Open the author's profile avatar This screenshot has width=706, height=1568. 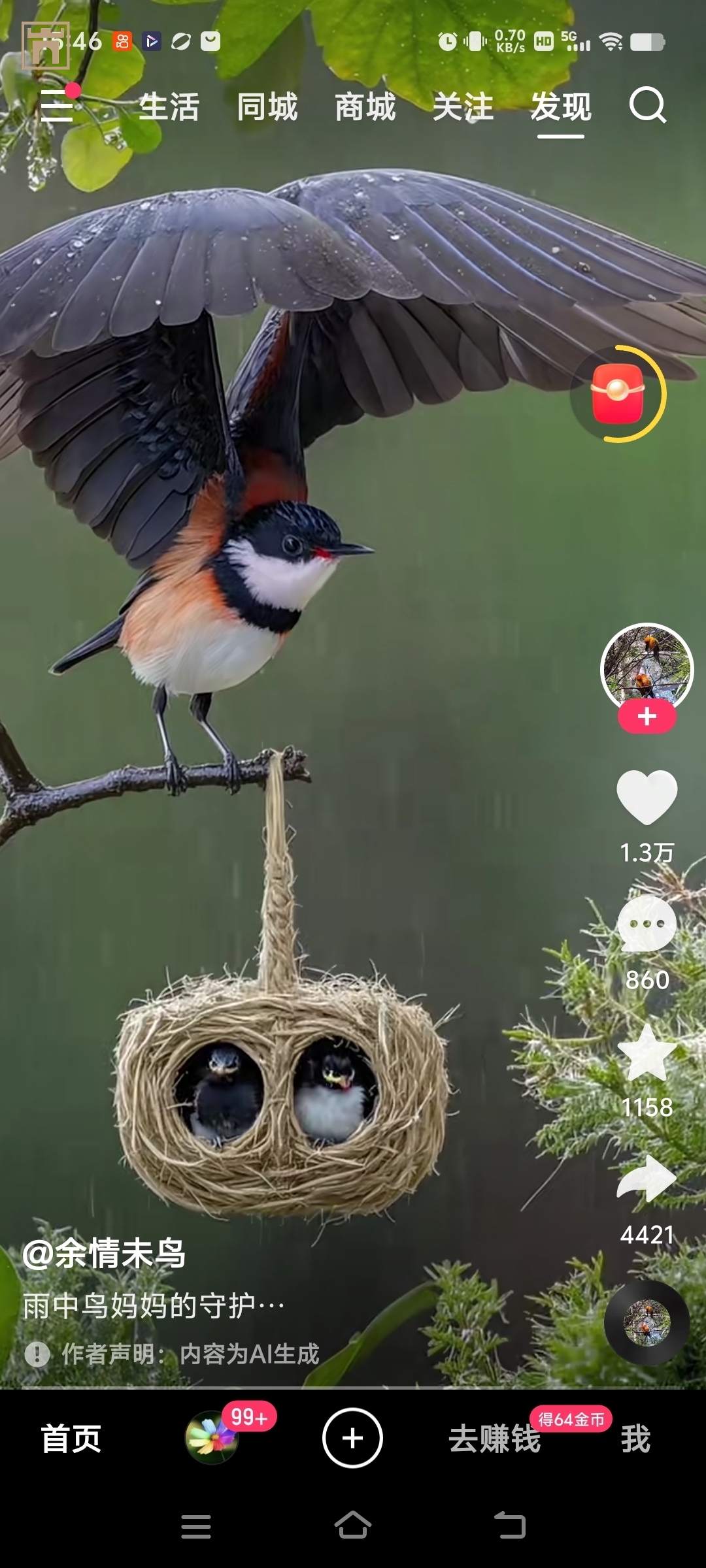[x=647, y=666]
